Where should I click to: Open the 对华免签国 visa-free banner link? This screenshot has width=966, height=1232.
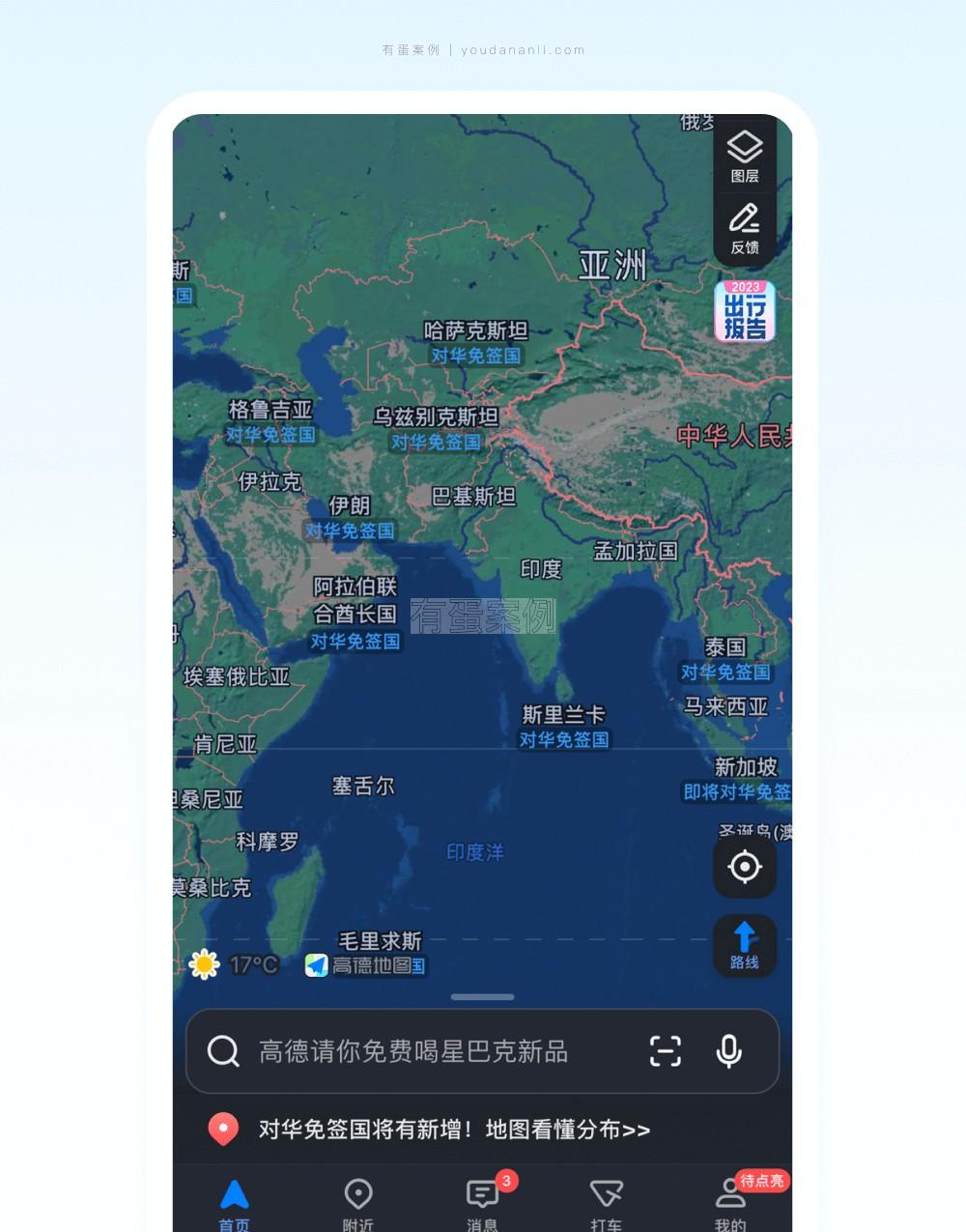click(454, 1130)
